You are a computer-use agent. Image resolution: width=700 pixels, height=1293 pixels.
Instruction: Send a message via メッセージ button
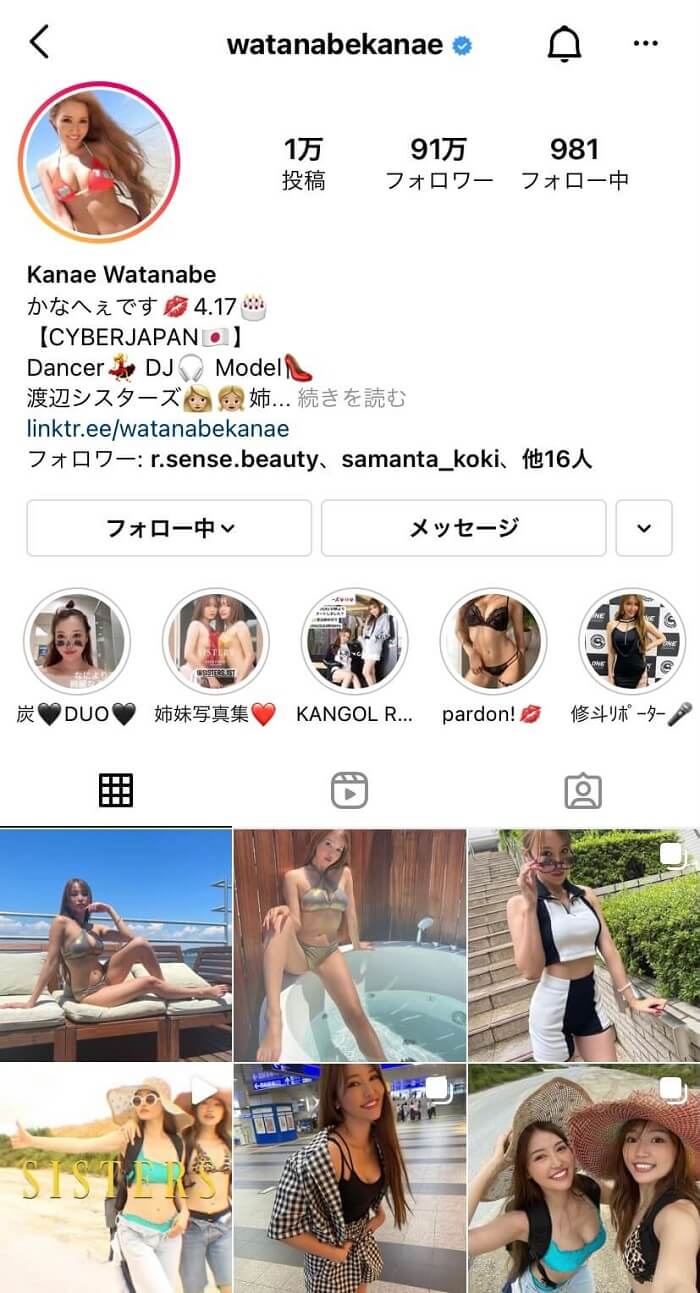(463, 528)
